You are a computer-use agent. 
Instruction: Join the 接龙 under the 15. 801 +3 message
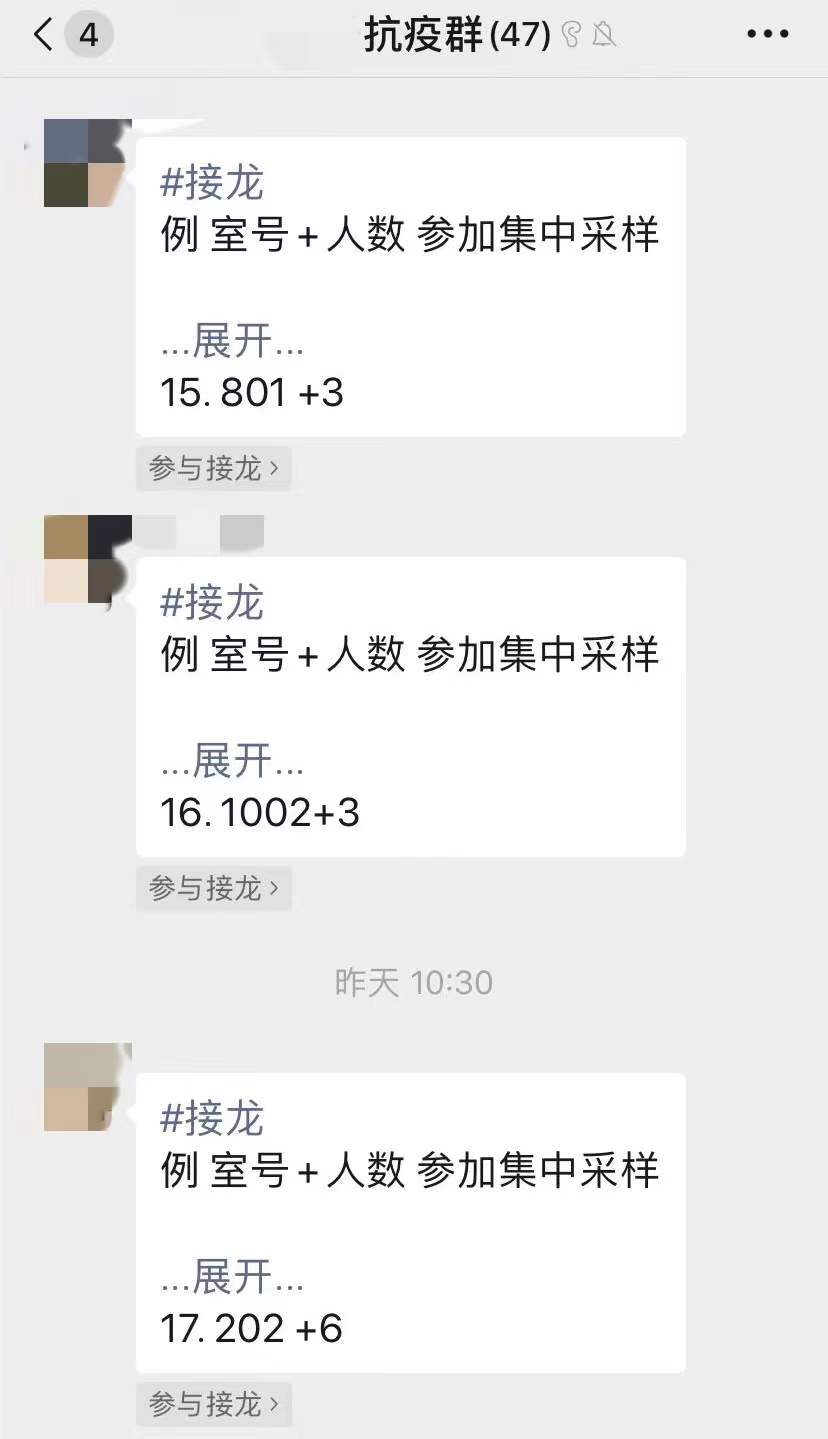click(213, 468)
